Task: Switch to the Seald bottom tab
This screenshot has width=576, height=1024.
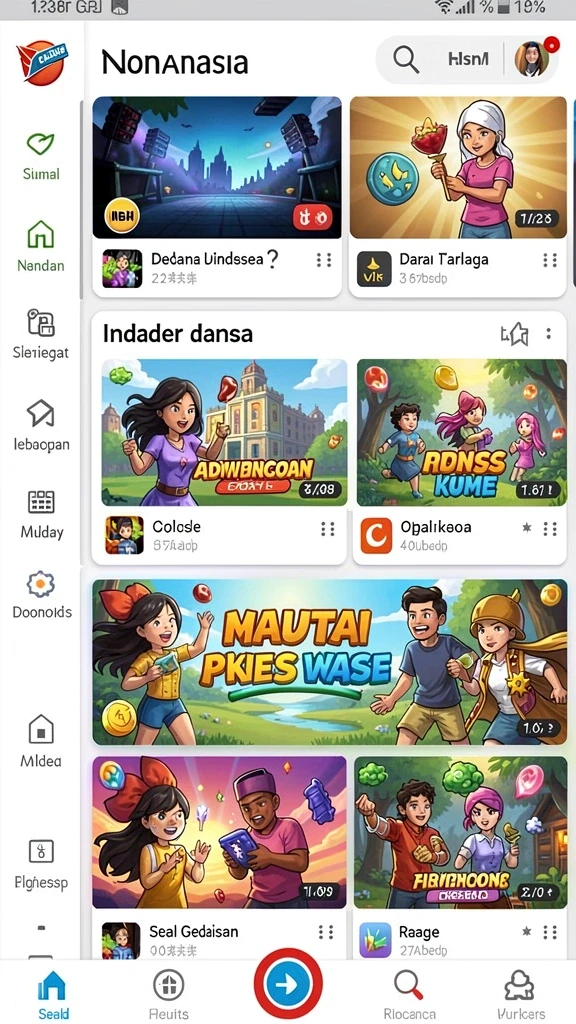Action: click(53, 995)
